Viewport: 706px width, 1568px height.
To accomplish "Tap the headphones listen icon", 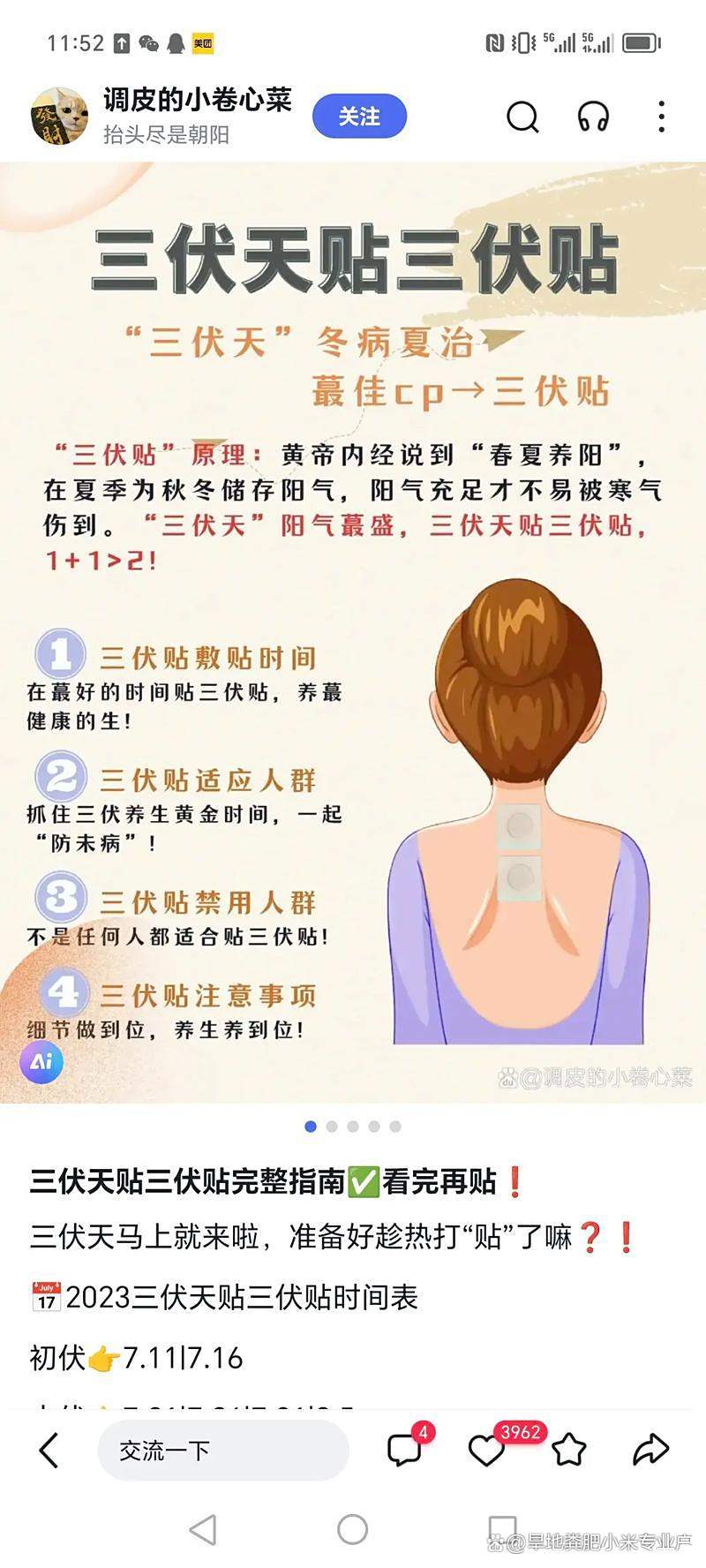I will point(593,117).
